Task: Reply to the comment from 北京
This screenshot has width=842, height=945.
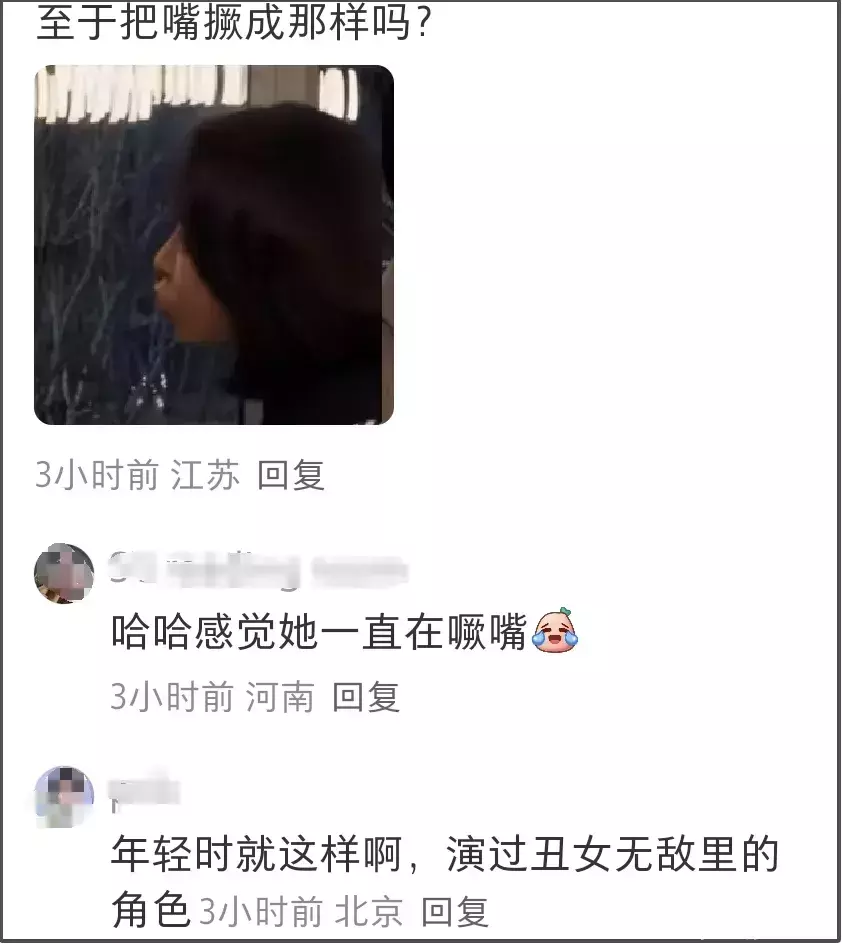Action: 455,911
